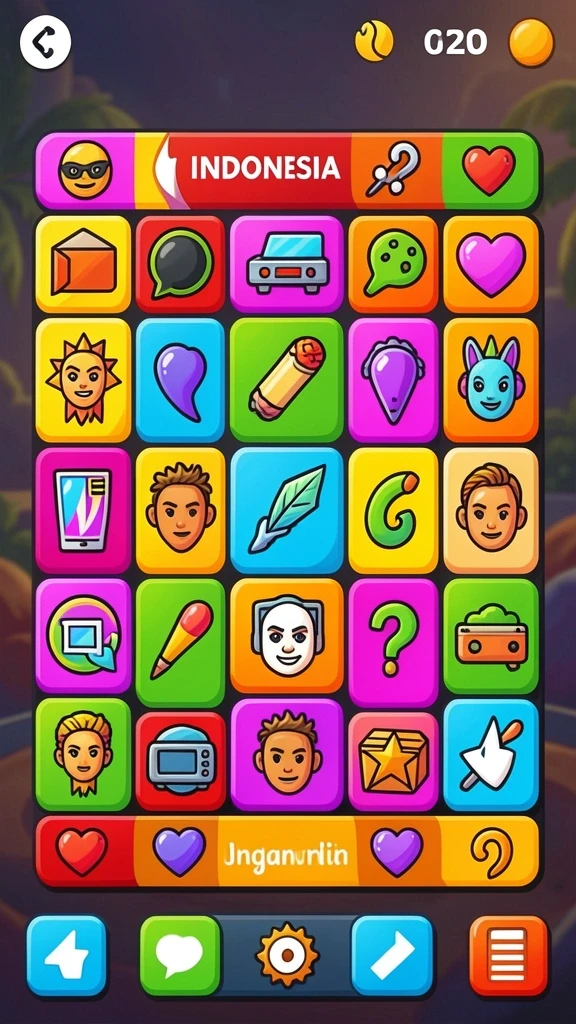576x1024 pixels.
Task: Tap the blue pencil edit button
Action: click(x=392, y=955)
